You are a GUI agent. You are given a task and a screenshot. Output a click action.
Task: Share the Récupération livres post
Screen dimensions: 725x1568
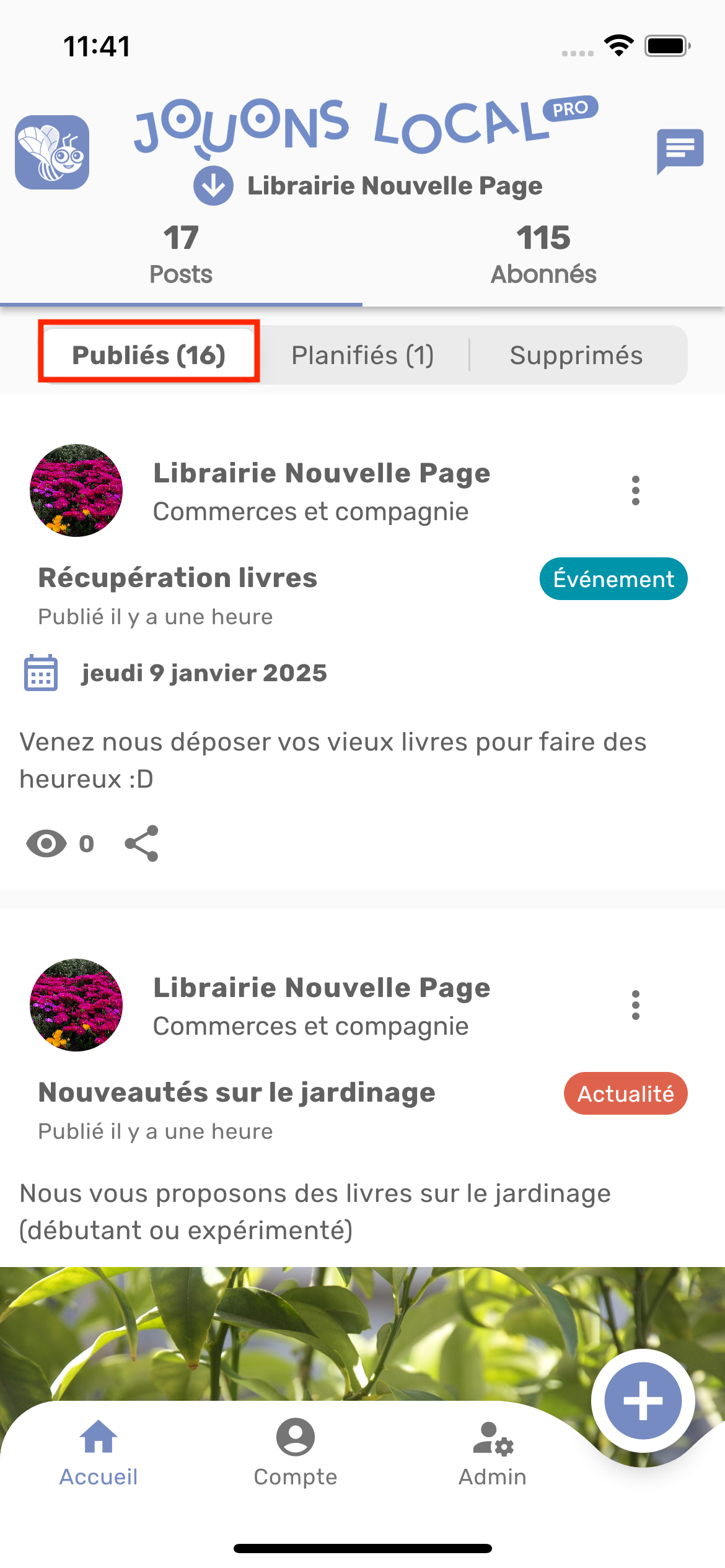point(141,843)
